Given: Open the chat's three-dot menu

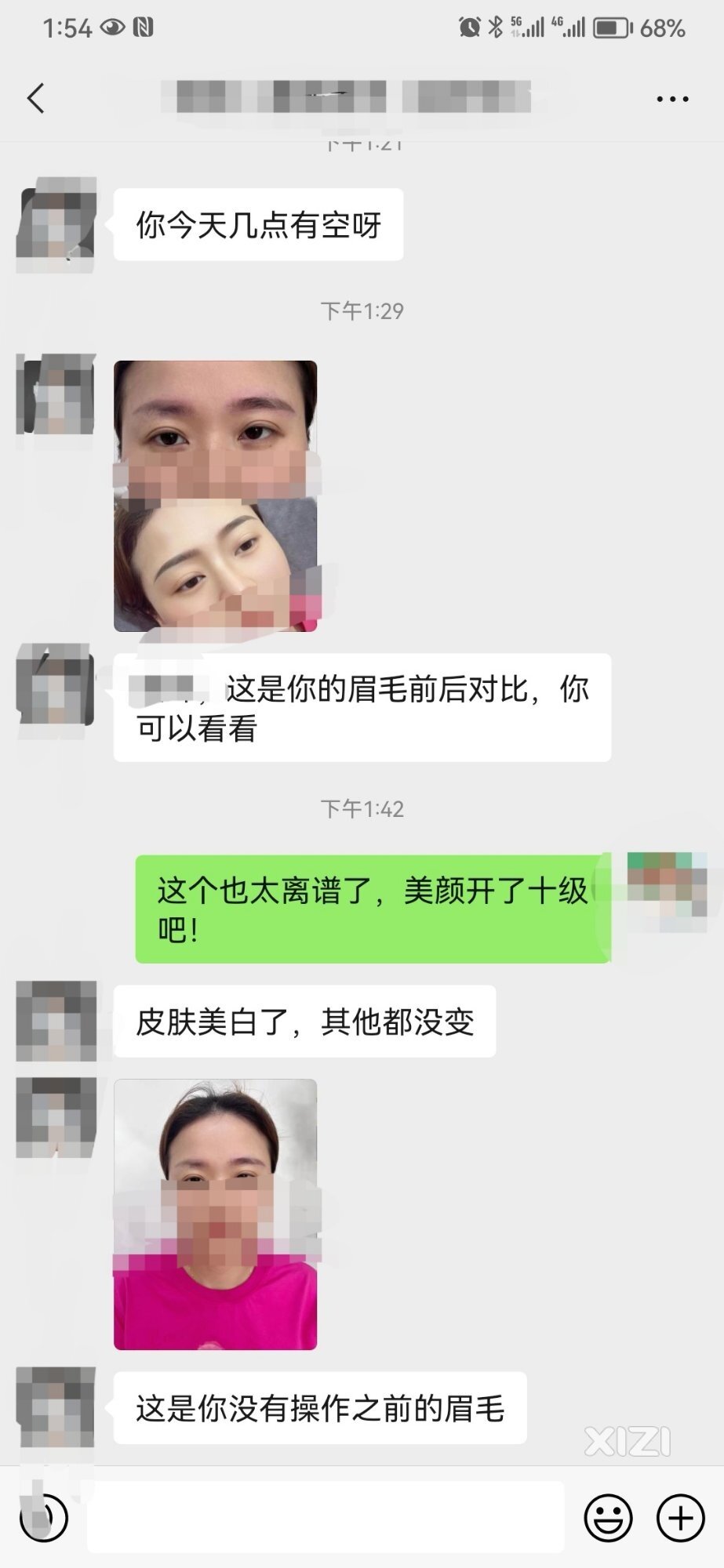Looking at the screenshot, I should 672,100.
